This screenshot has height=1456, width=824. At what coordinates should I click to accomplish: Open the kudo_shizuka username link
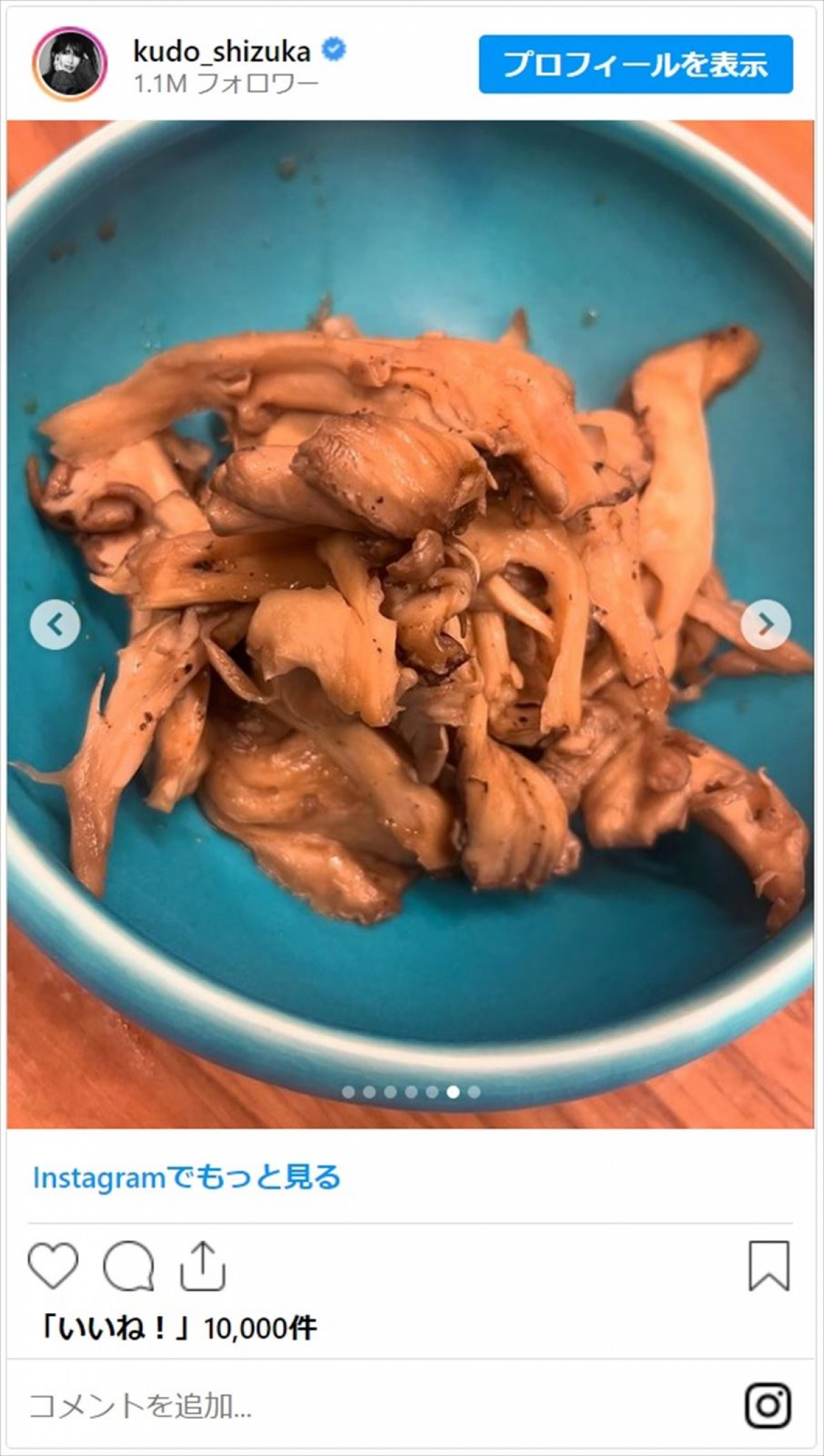click(222, 52)
